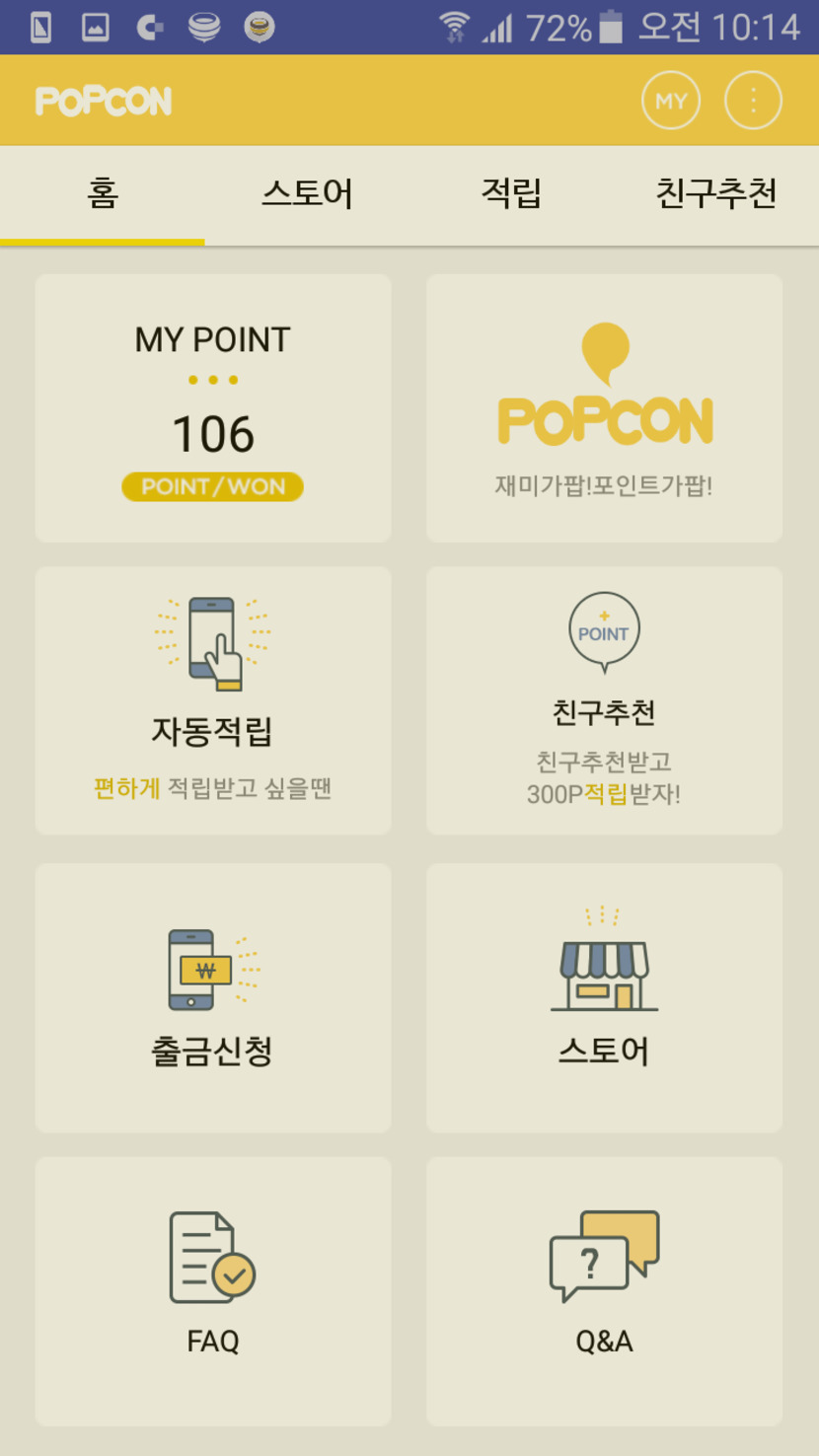Viewport: 819px width, 1456px height.
Task: Switch to the 친구추천 tab
Action: pos(716,193)
